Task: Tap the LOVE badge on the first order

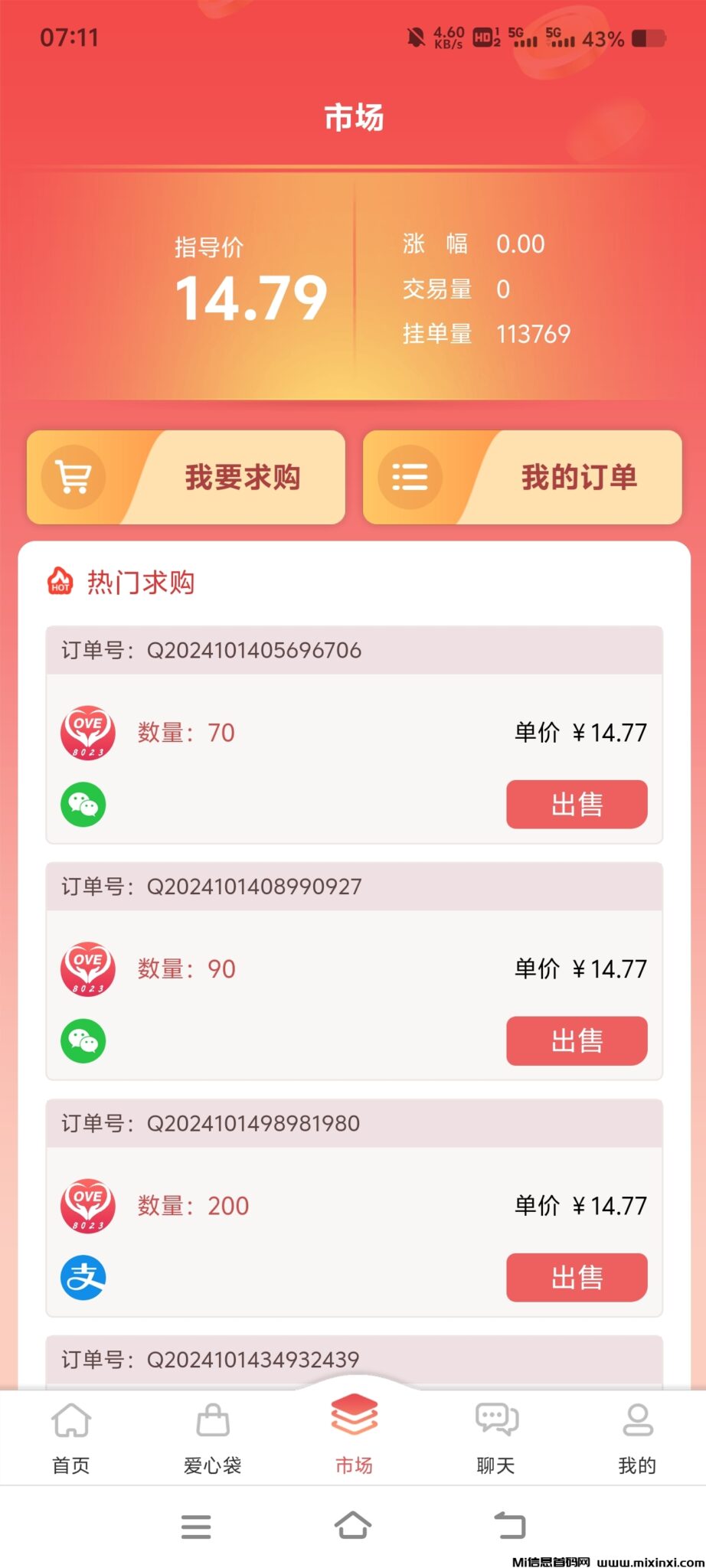Action: point(87,733)
